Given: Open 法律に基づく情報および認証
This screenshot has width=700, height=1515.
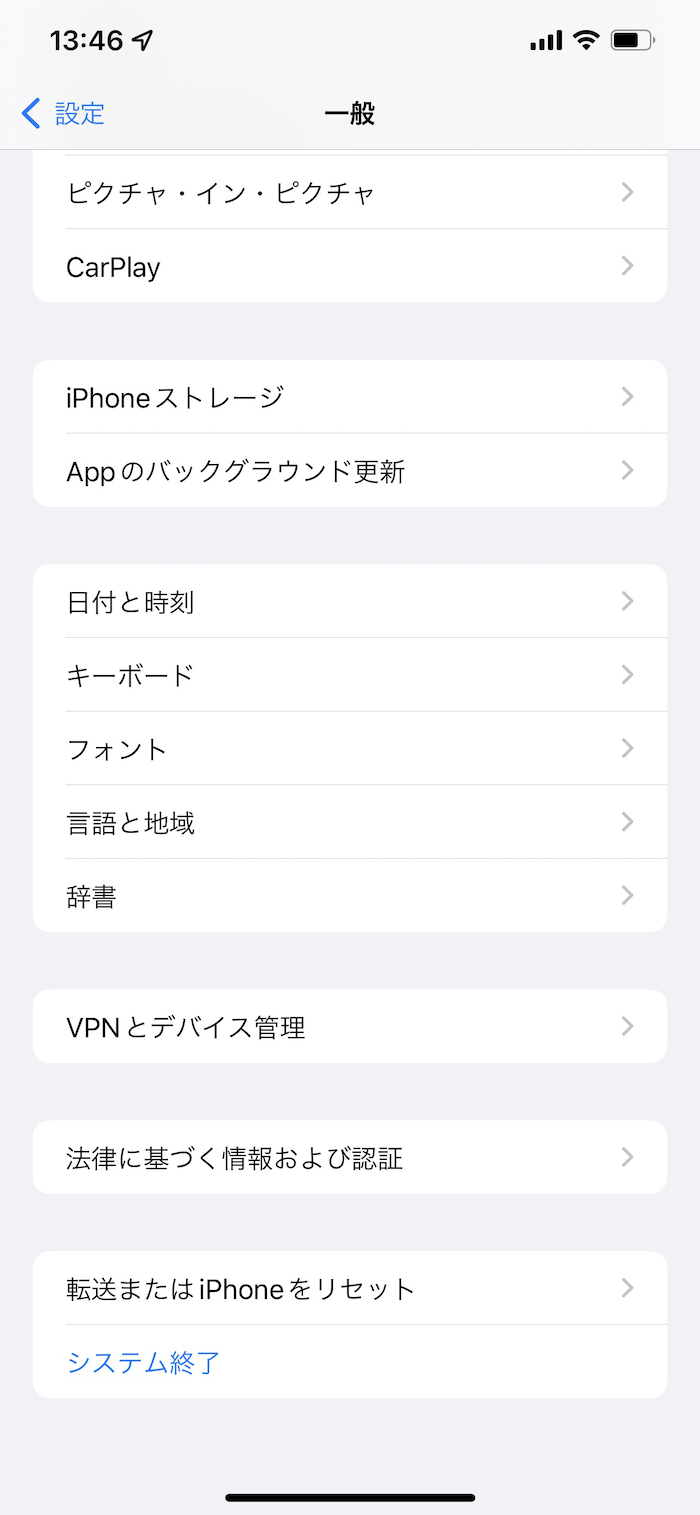Looking at the screenshot, I should click(350, 1158).
